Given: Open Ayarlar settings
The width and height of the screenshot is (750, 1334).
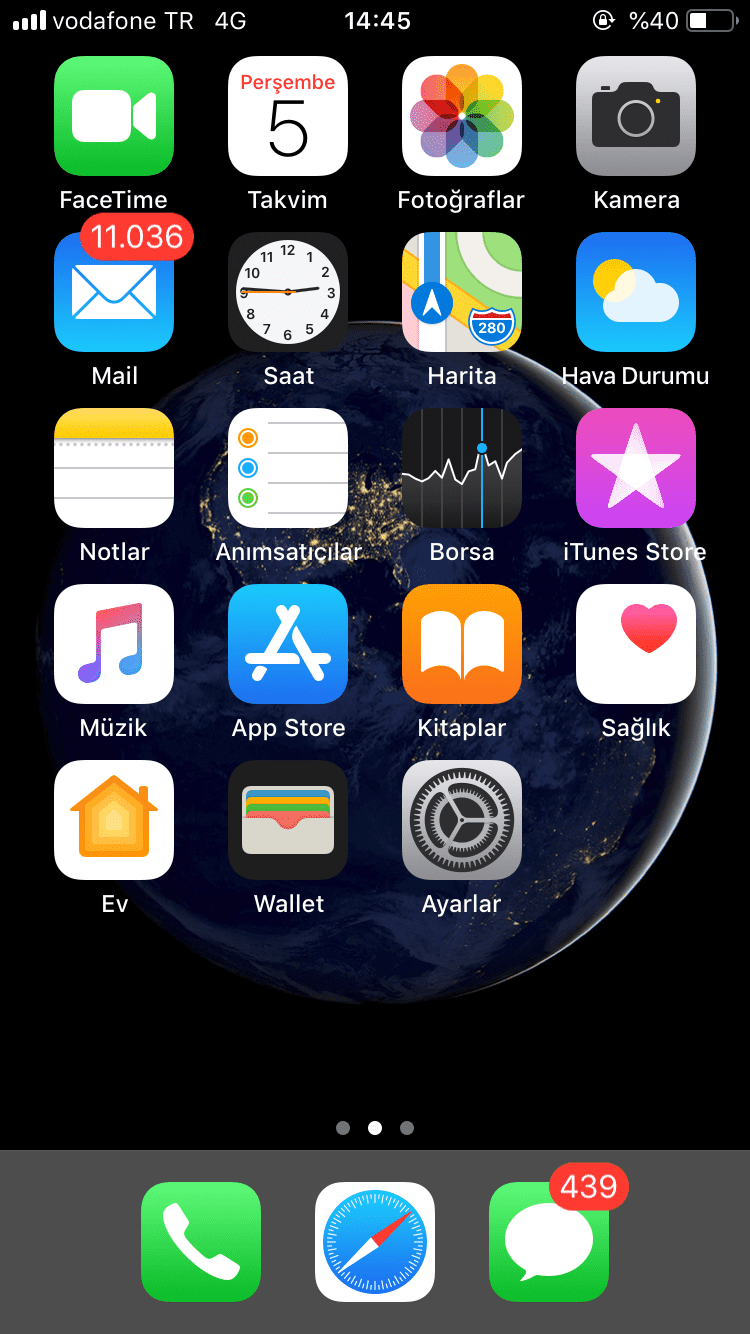Looking at the screenshot, I should pyautogui.click(x=462, y=820).
